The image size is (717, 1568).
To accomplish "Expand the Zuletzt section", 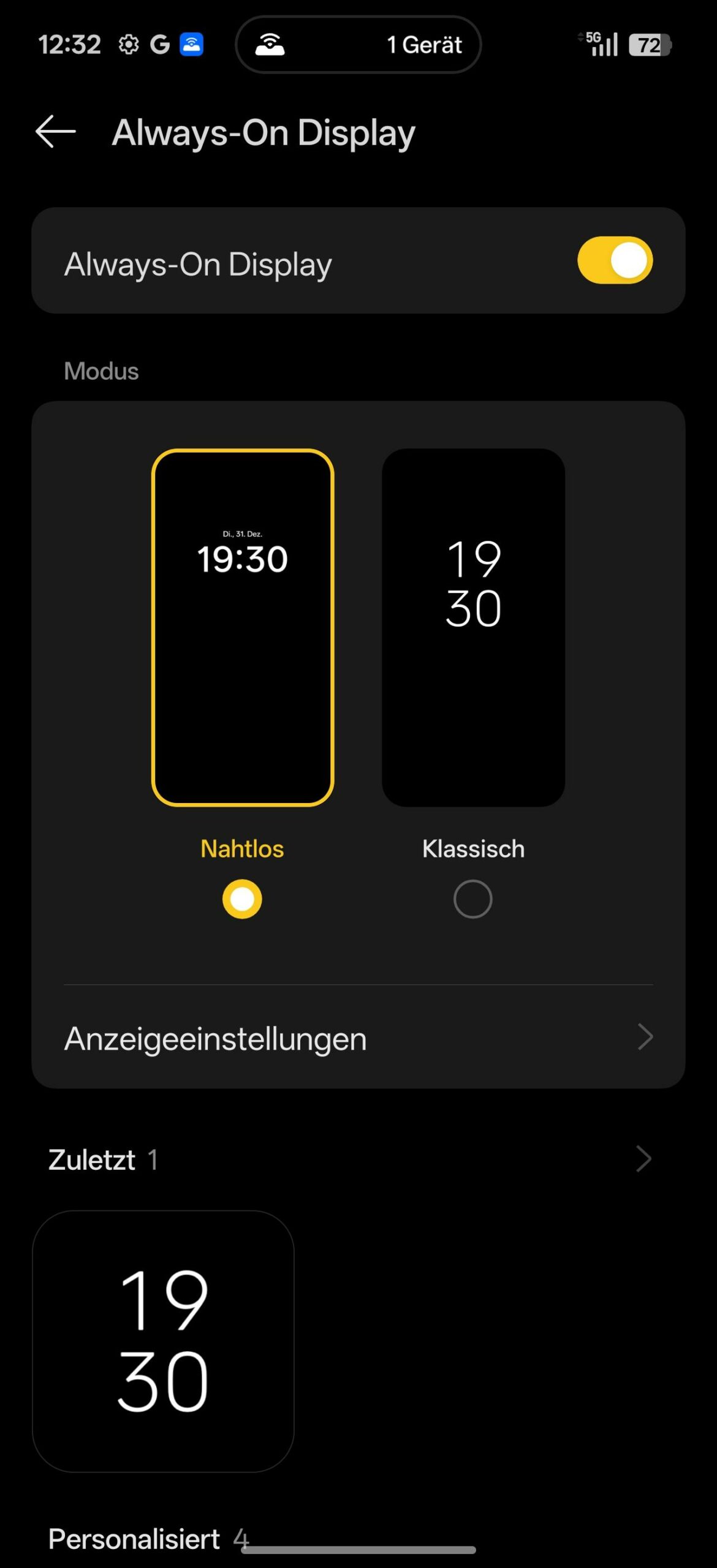I will [643, 1159].
